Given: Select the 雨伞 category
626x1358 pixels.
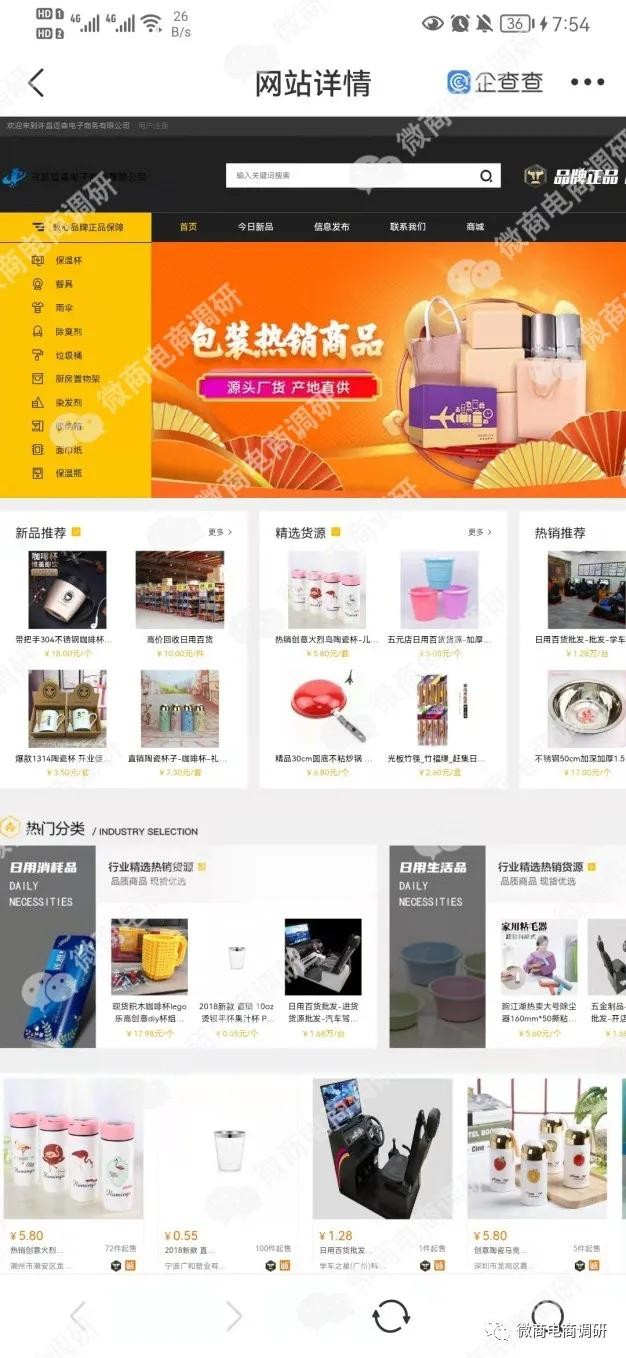Looking at the screenshot, I should pyautogui.click(x=64, y=308).
